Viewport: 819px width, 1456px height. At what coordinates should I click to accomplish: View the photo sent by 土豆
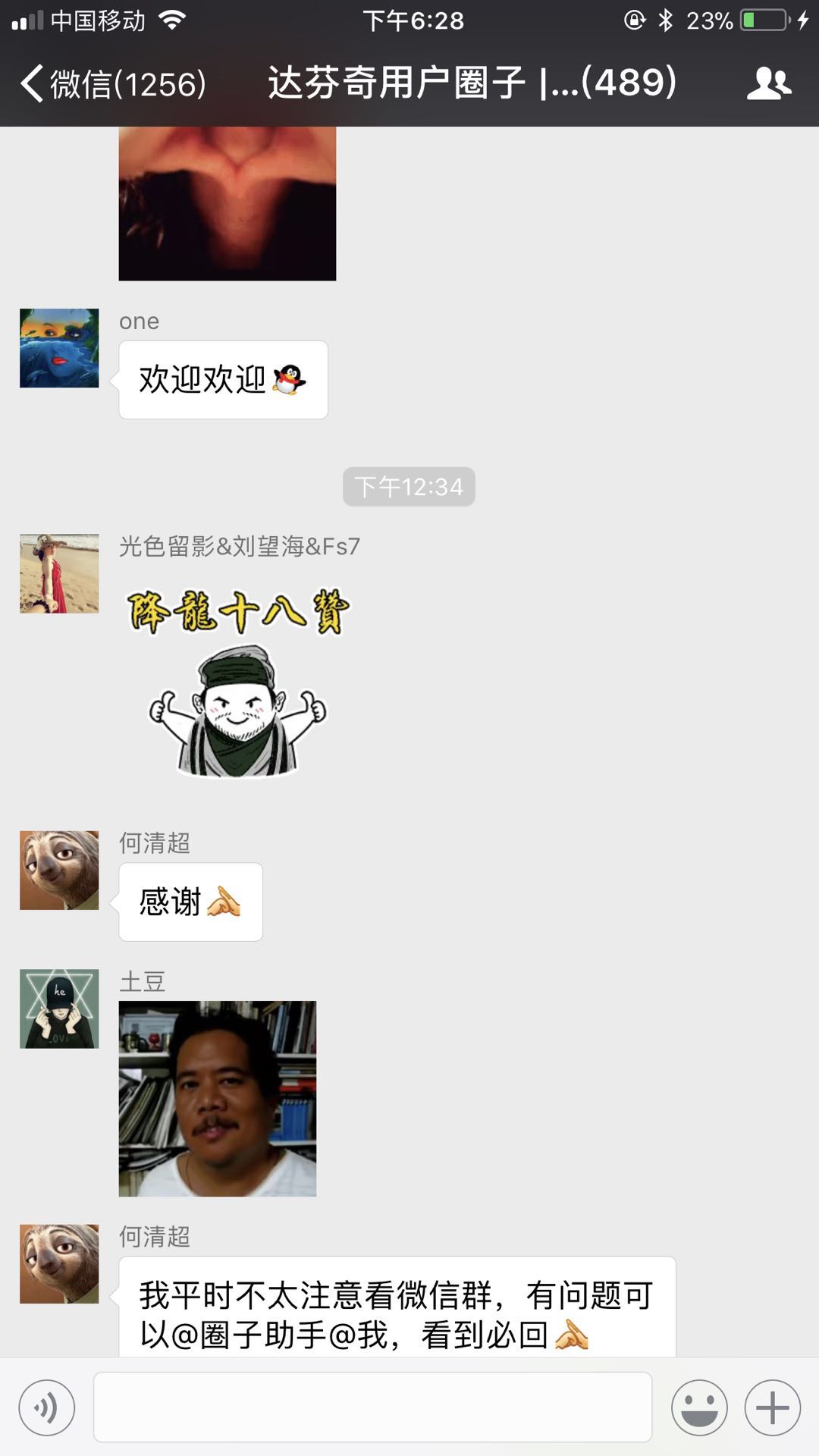(218, 1098)
